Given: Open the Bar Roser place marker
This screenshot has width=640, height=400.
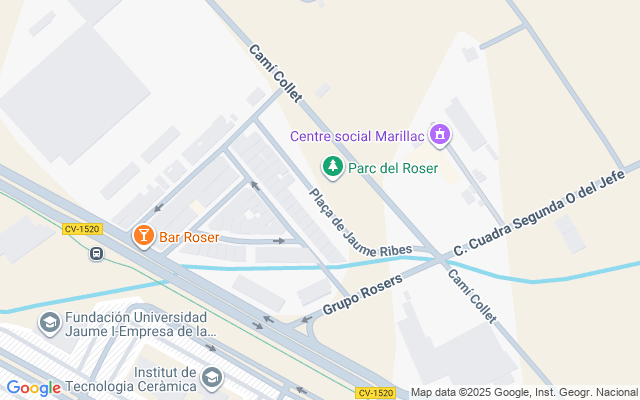Looking at the screenshot, I should (144, 236).
